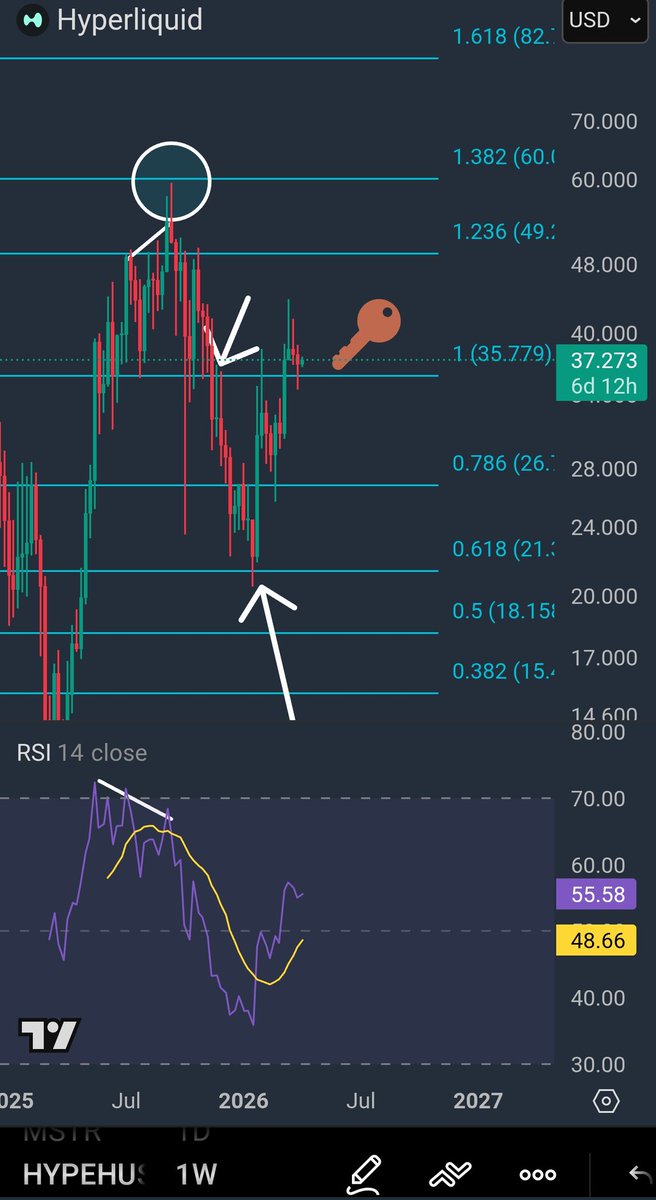Open the indicators menu
Screen dimensions: 656x1200
(x=450, y=1173)
